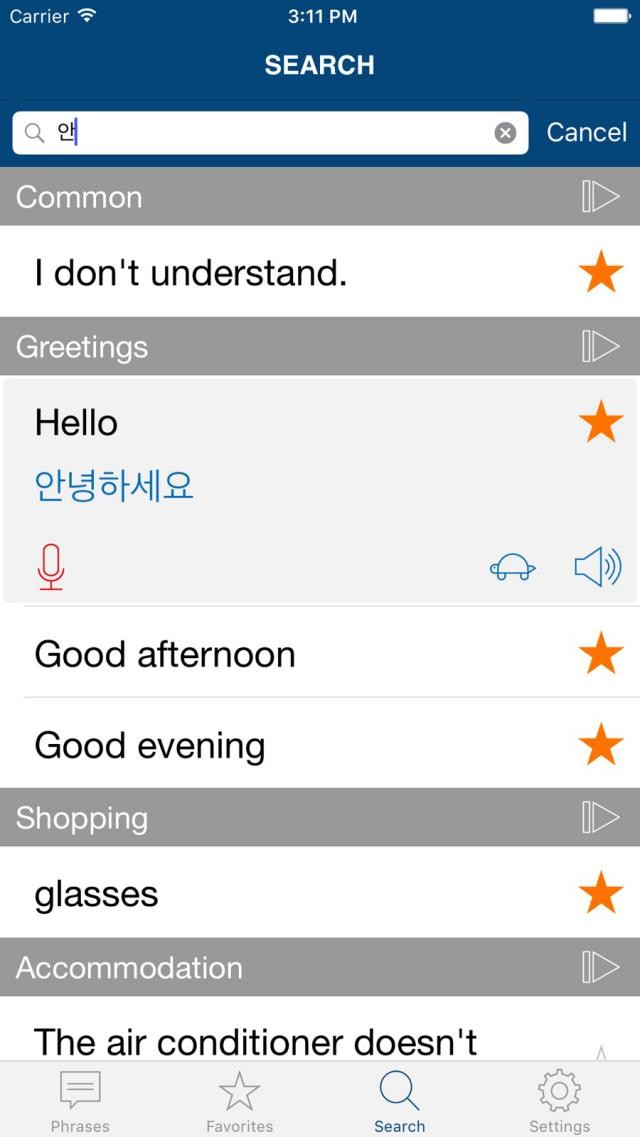Cancel the search
Image resolution: width=640 pixels, height=1137 pixels.
(x=586, y=132)
